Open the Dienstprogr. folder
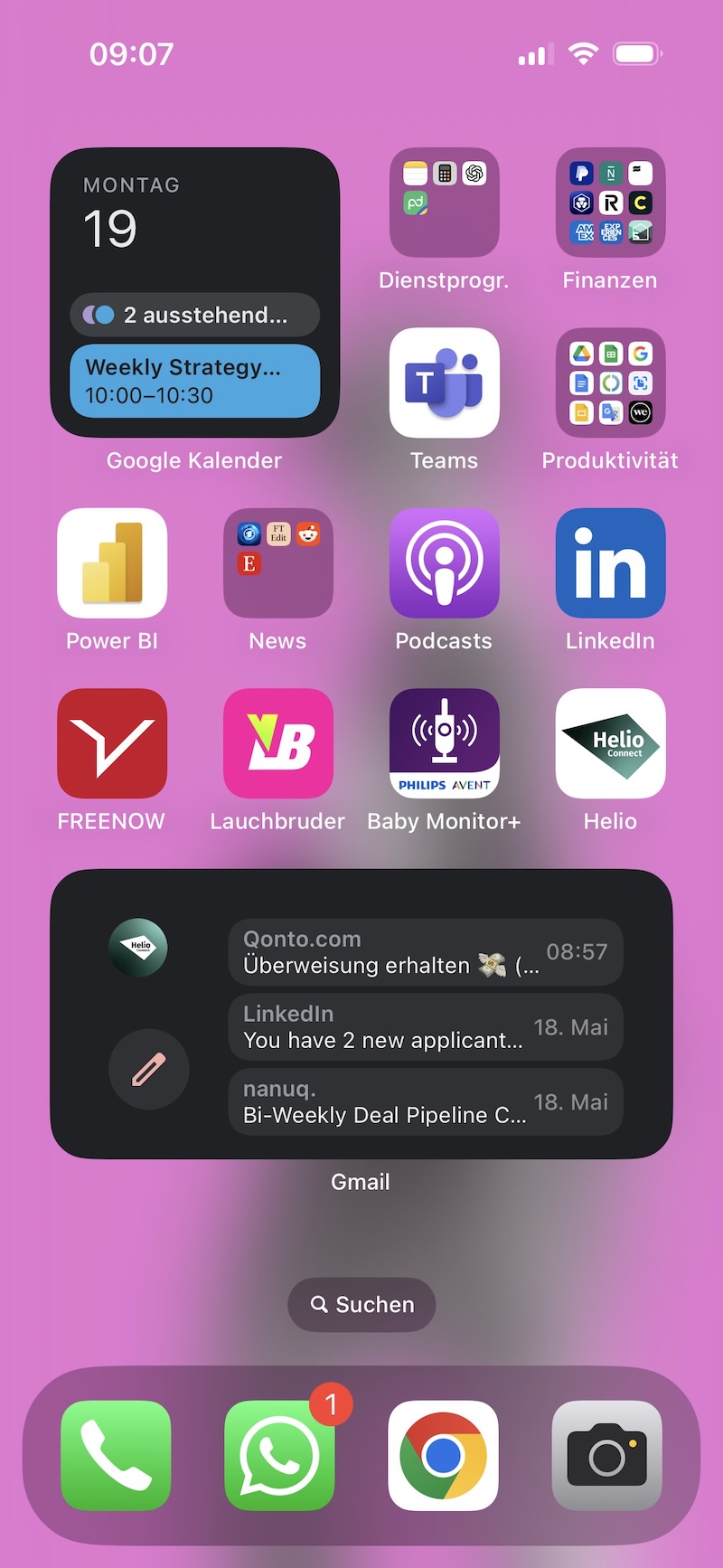The width and height of the screenshot is (723, 1568). (444, 203)
